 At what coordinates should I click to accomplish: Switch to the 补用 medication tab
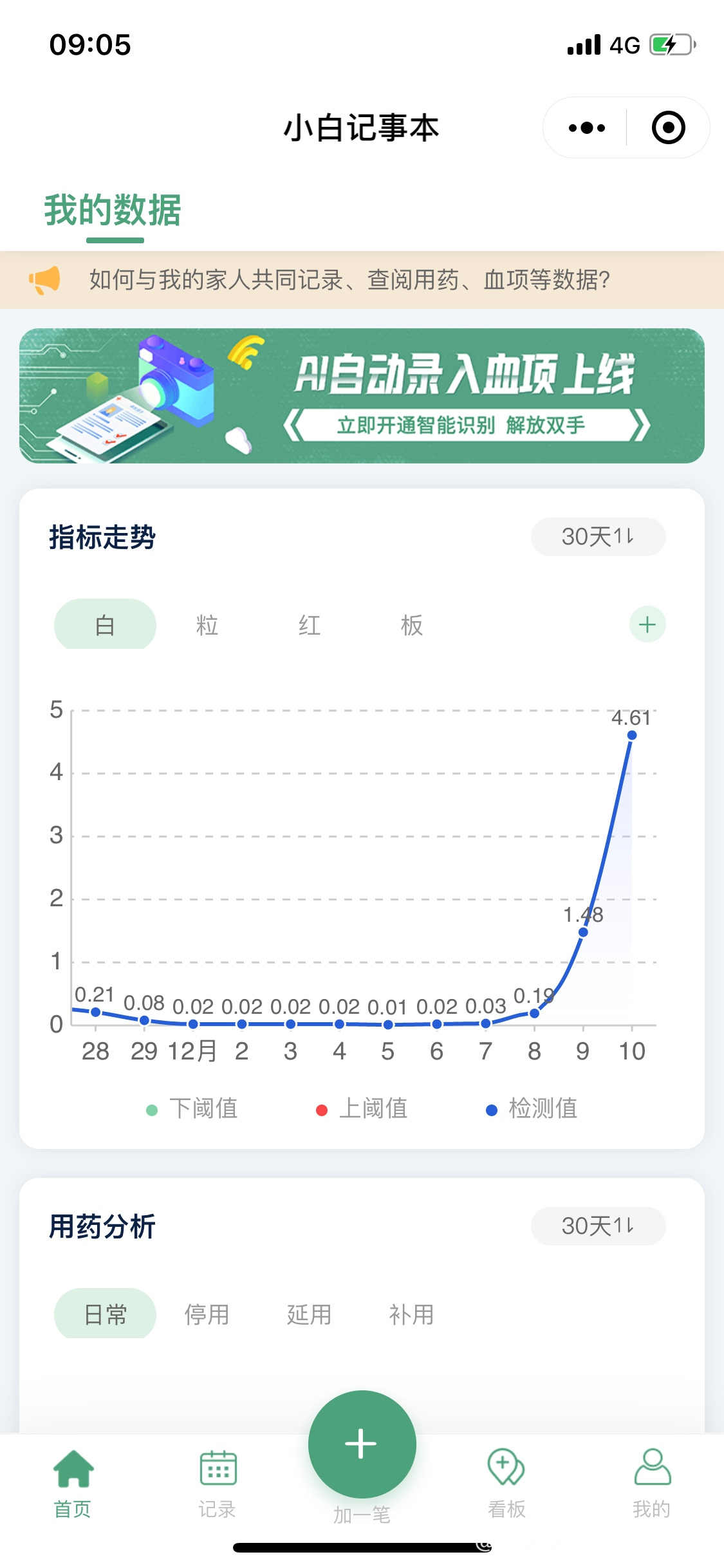tap(412, 1314)
